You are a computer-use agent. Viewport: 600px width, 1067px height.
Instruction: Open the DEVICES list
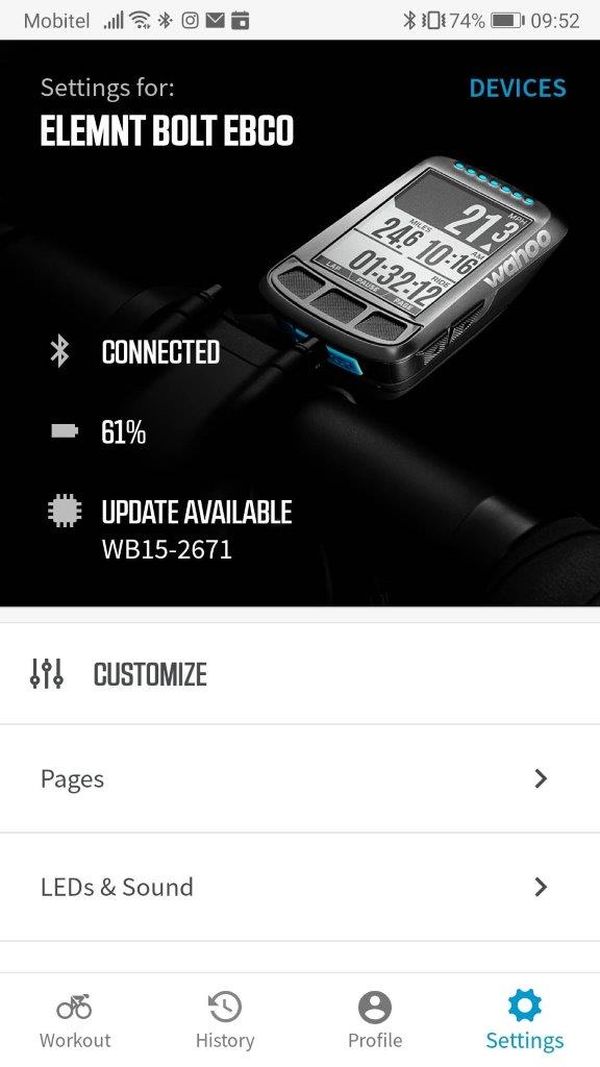point(517,88)
